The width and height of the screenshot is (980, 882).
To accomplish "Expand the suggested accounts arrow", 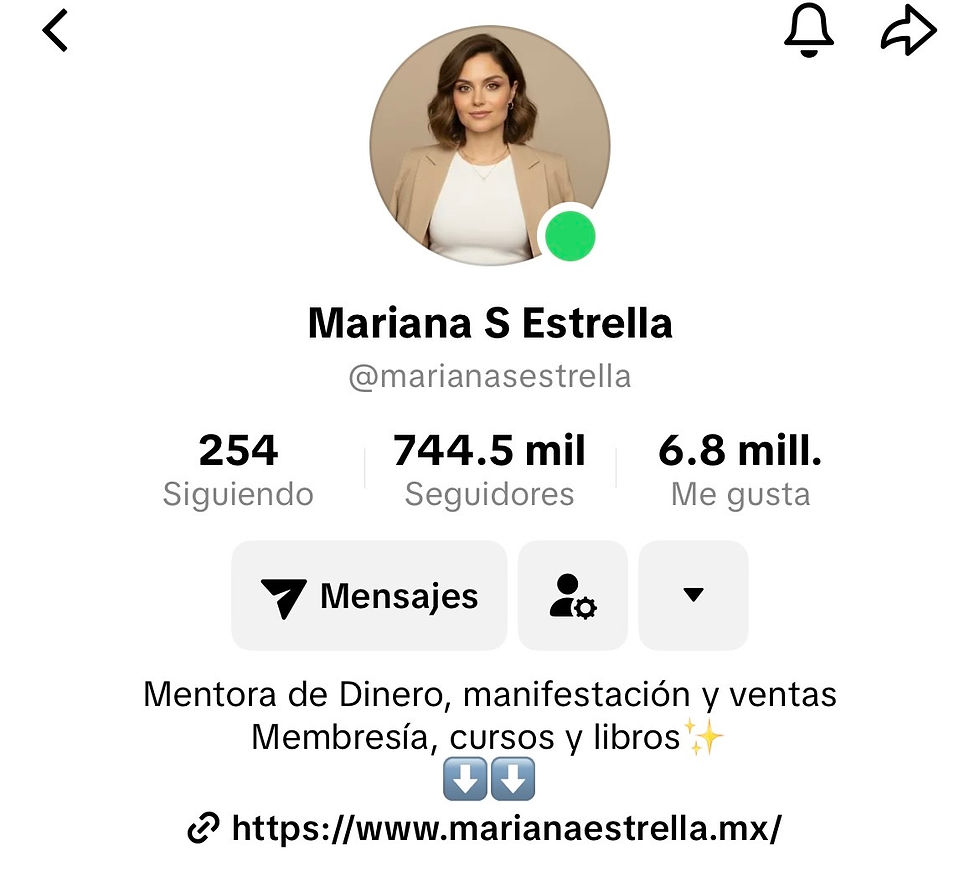I will 693,597.
